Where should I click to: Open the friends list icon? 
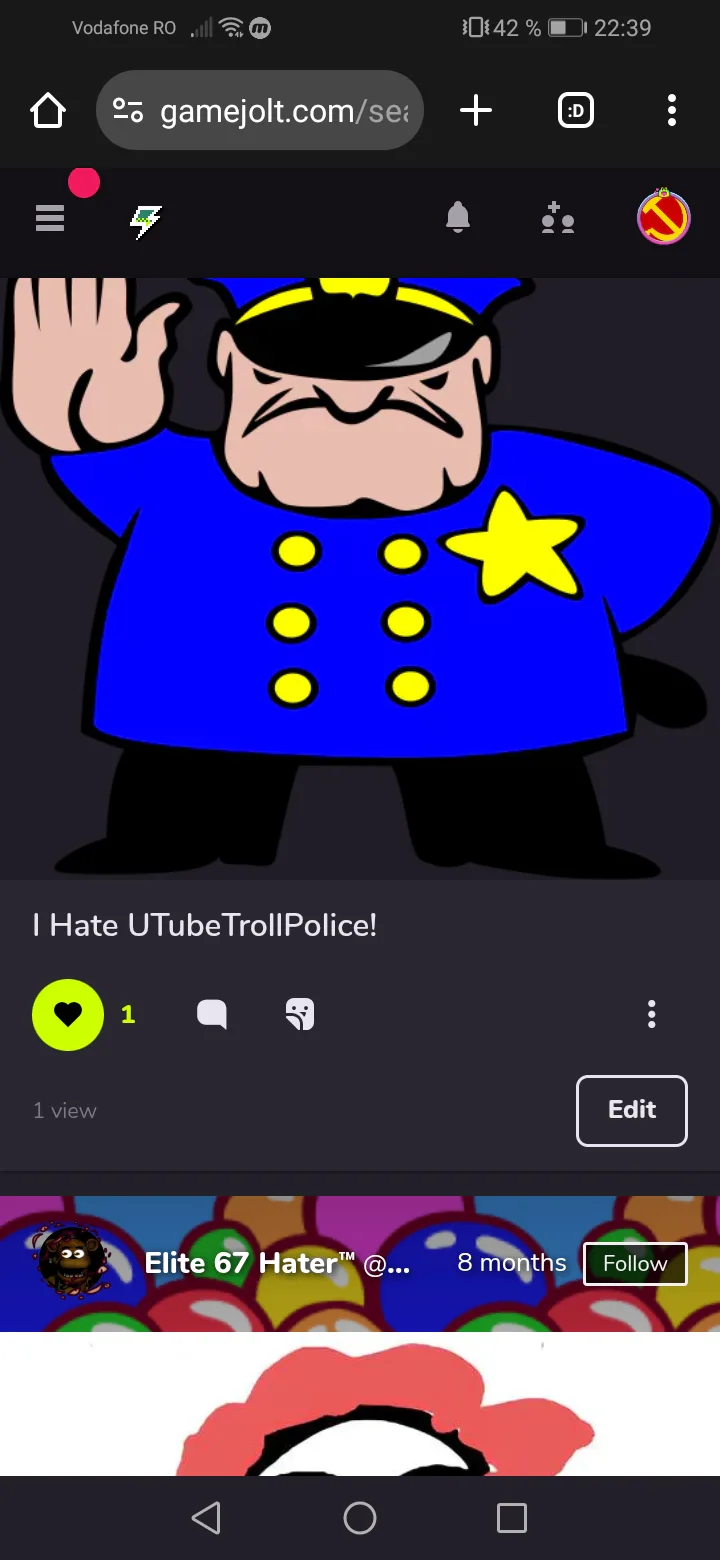click(557, 217)
